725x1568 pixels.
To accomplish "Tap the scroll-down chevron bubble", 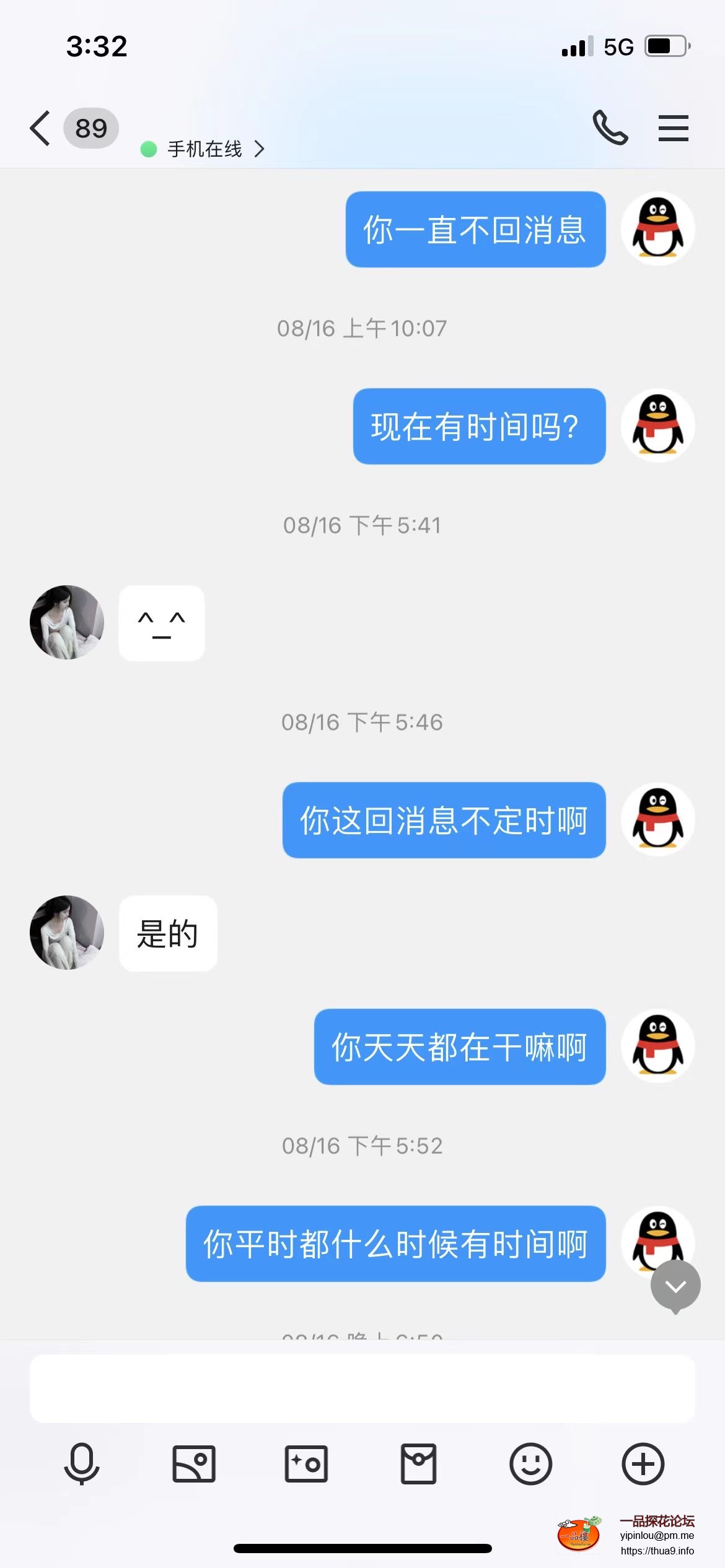I will pyautogui.click(x=676, y=1286).
